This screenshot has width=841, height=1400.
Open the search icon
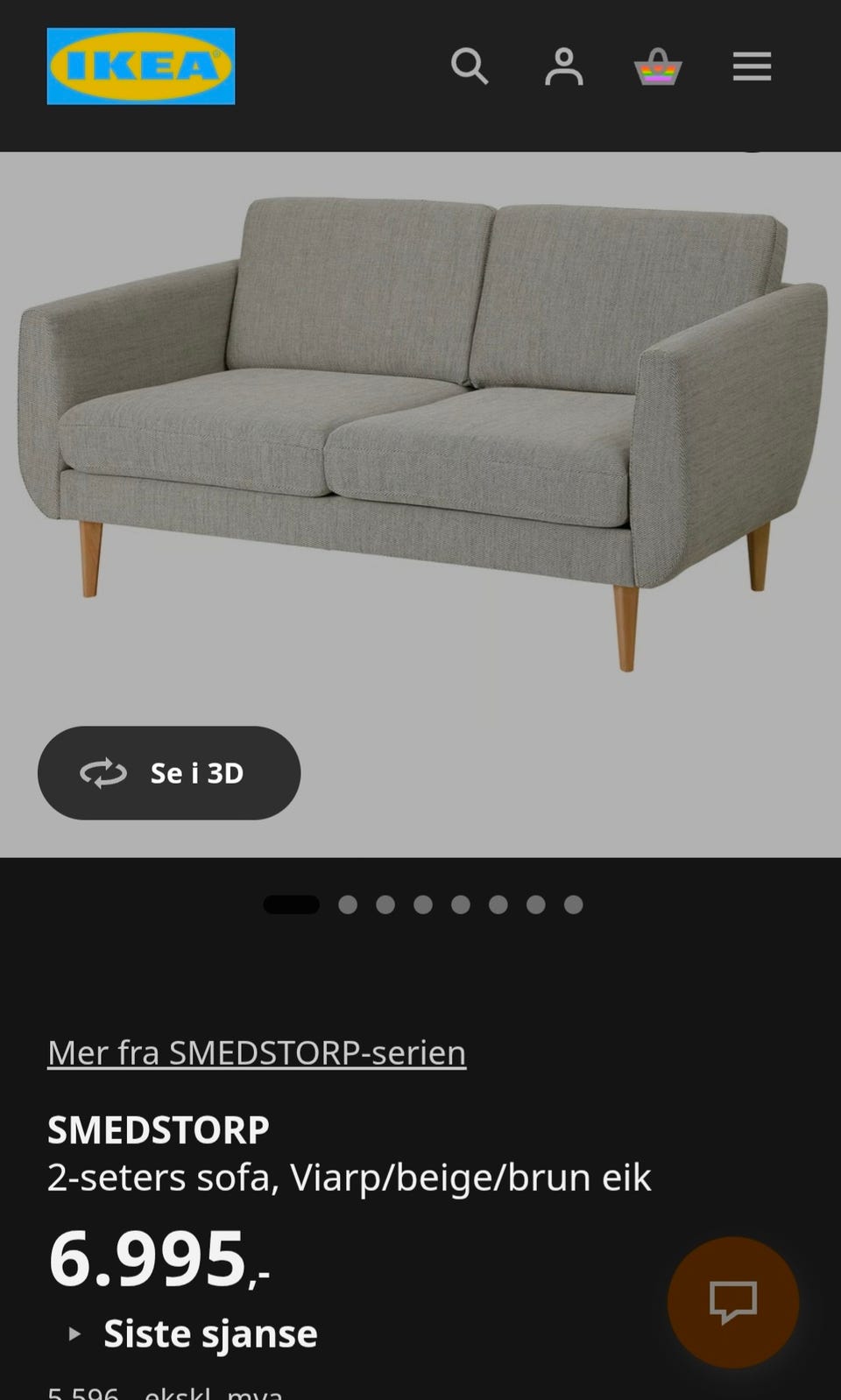pyautogui.click(x=470, y=67)
